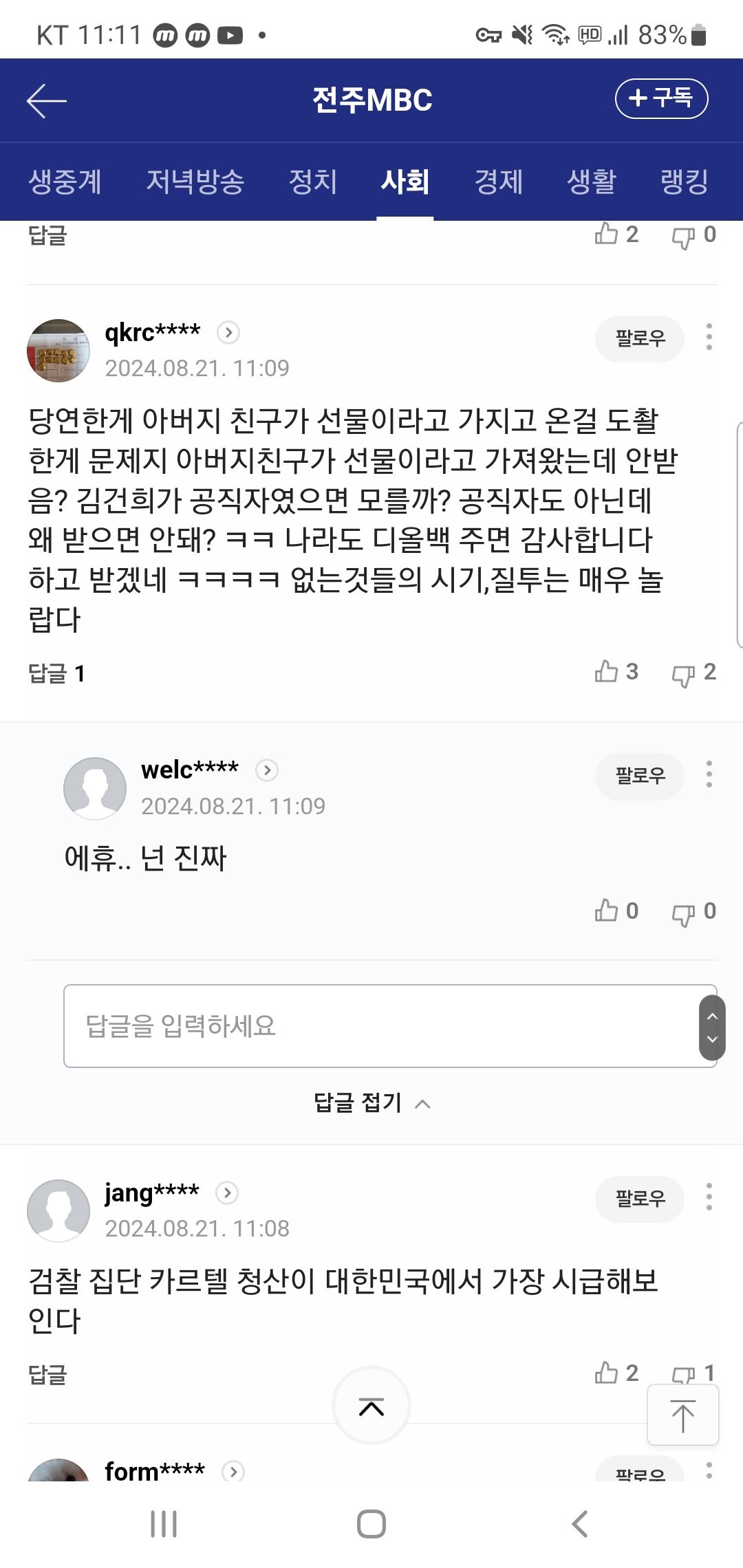743x1568 pixels.
Task: Open the 생활 tab
Action: pyautogui.click(x=591, y=182)
